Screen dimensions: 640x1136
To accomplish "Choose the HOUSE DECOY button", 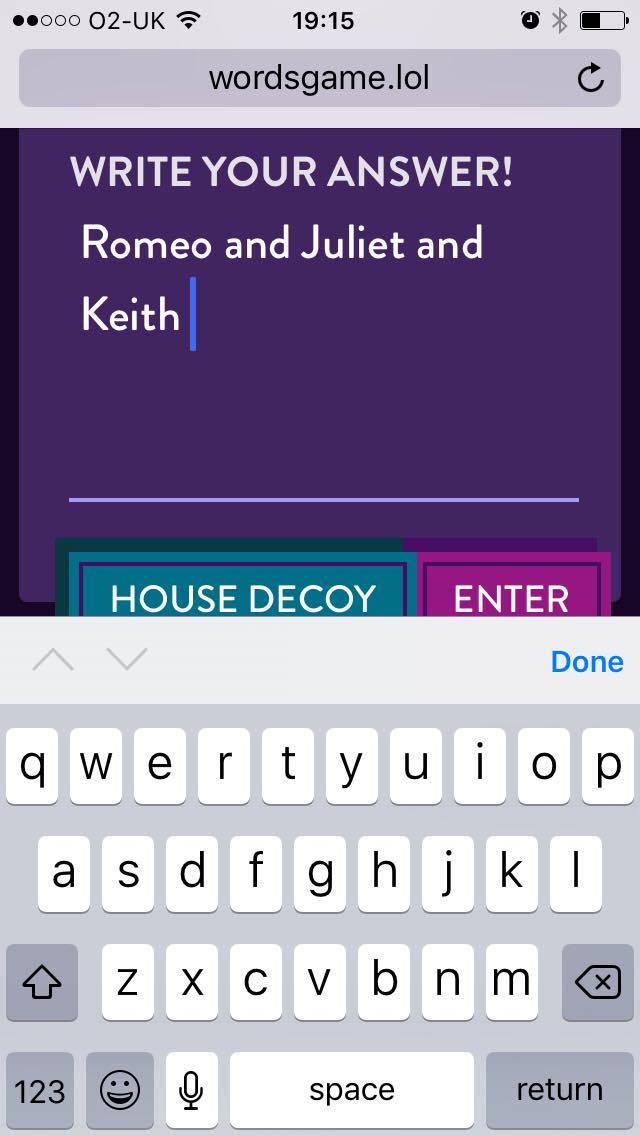I will pyautogui.click(x=242, y=591).
